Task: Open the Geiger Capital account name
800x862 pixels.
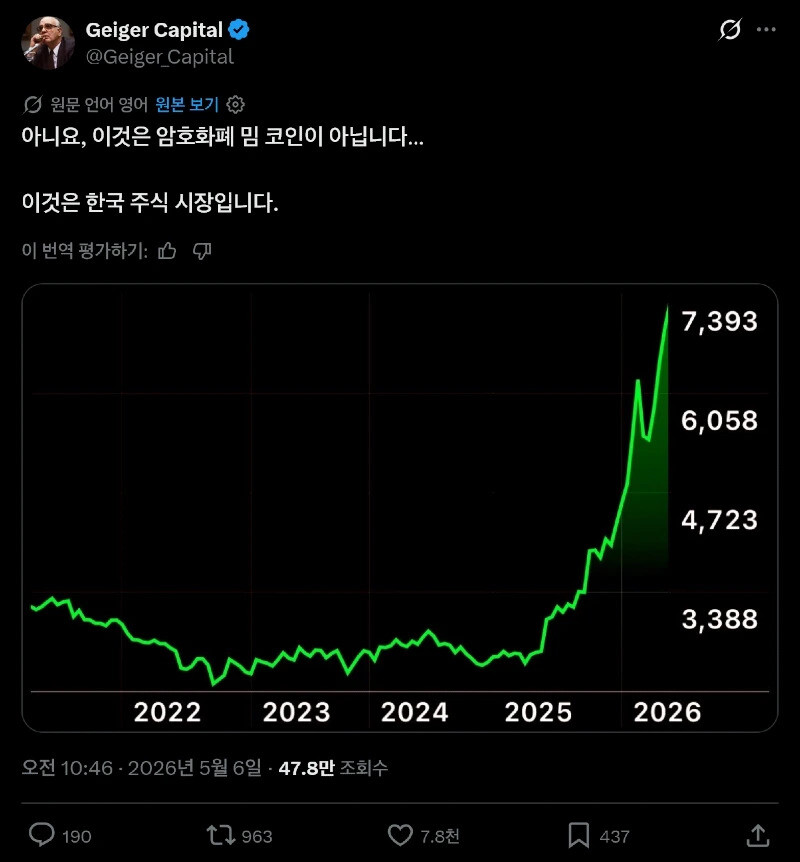Action: click(154, 30)
